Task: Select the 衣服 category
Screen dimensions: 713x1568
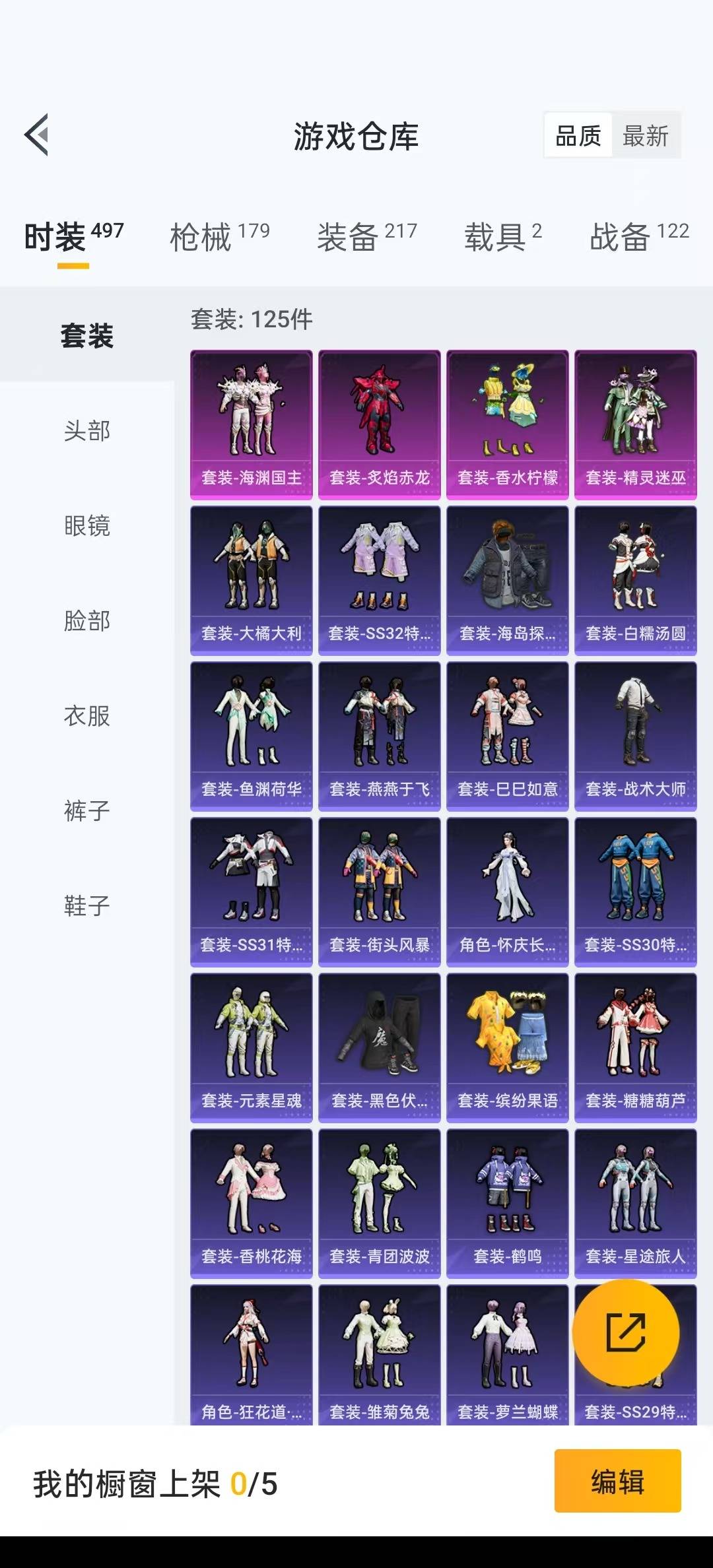Action: 87,715
